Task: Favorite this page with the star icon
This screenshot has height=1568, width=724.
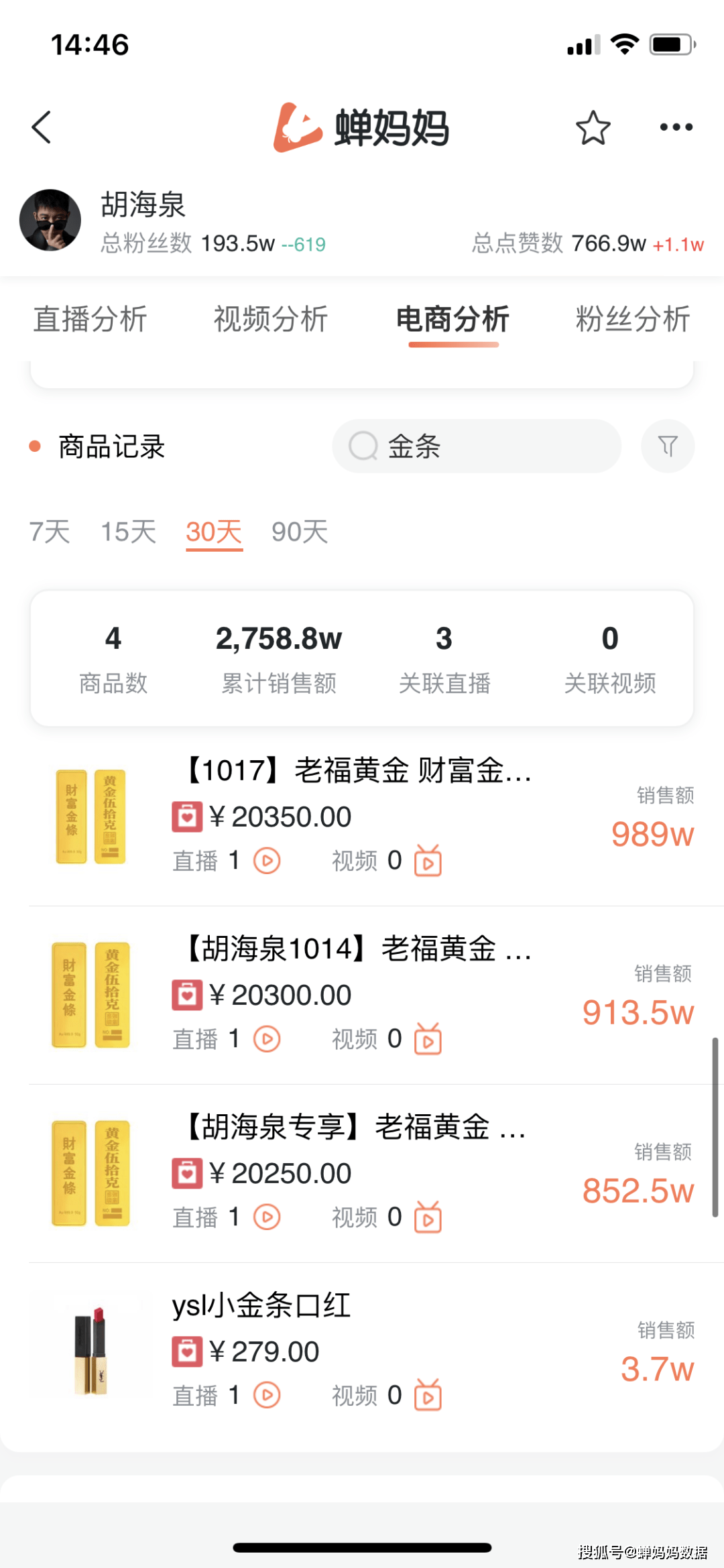Action: coord(593,128)
